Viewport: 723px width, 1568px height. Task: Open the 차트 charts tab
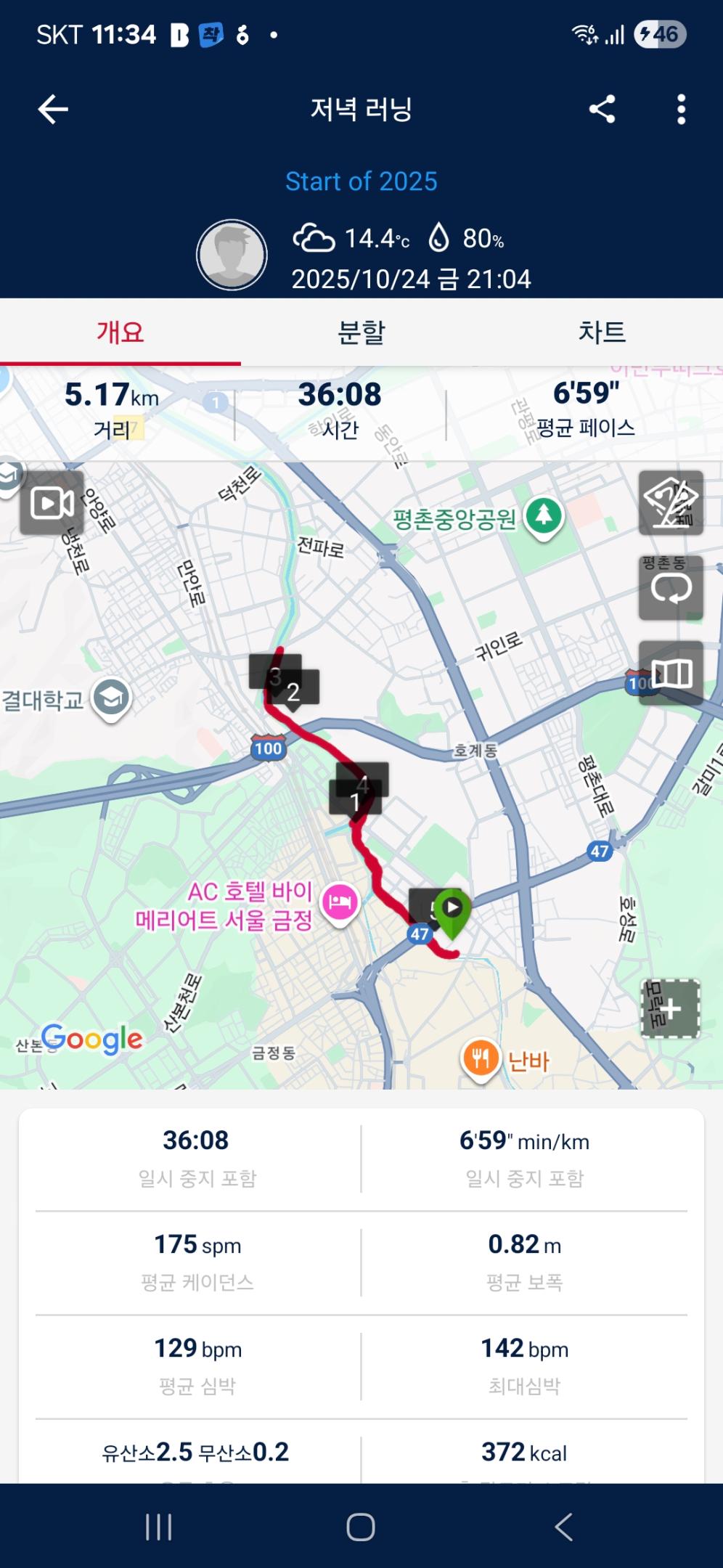[602, 332]
